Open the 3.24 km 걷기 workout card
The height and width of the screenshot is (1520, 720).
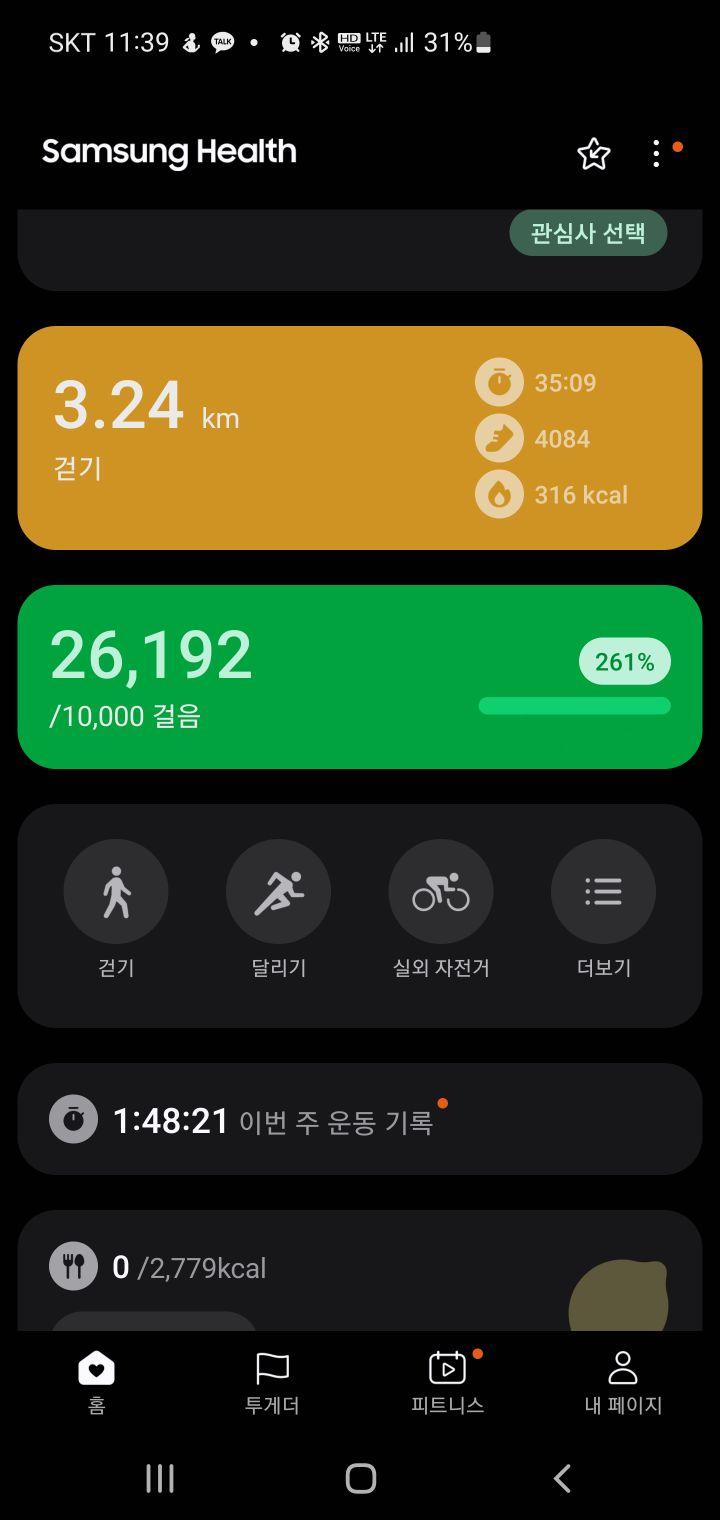[359, 438]
